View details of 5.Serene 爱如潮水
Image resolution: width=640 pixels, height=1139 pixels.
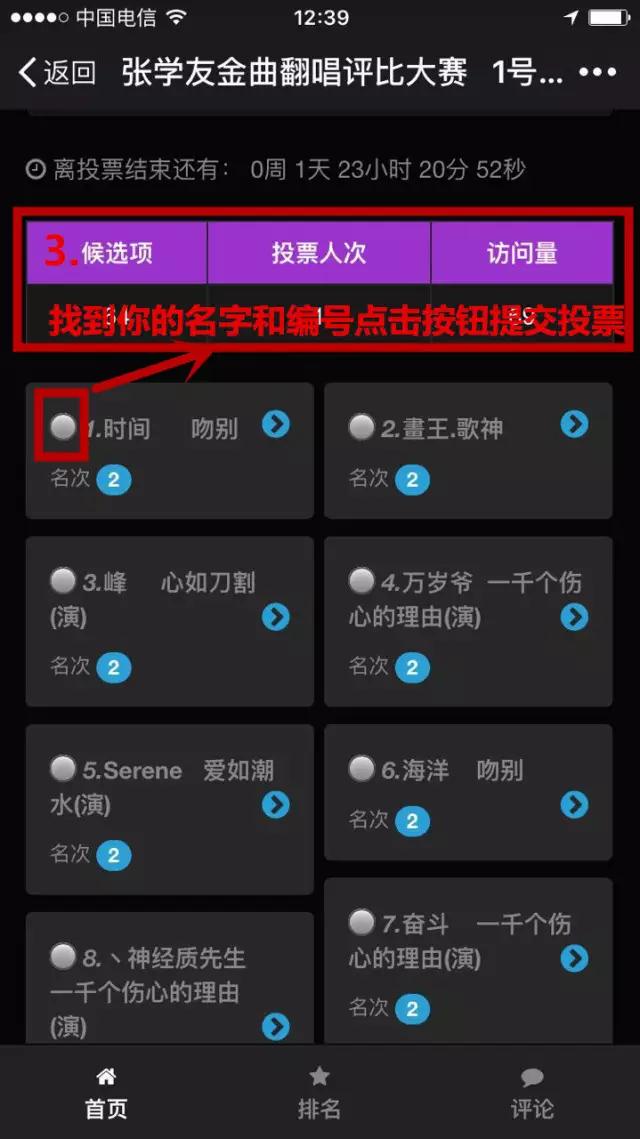276,804
